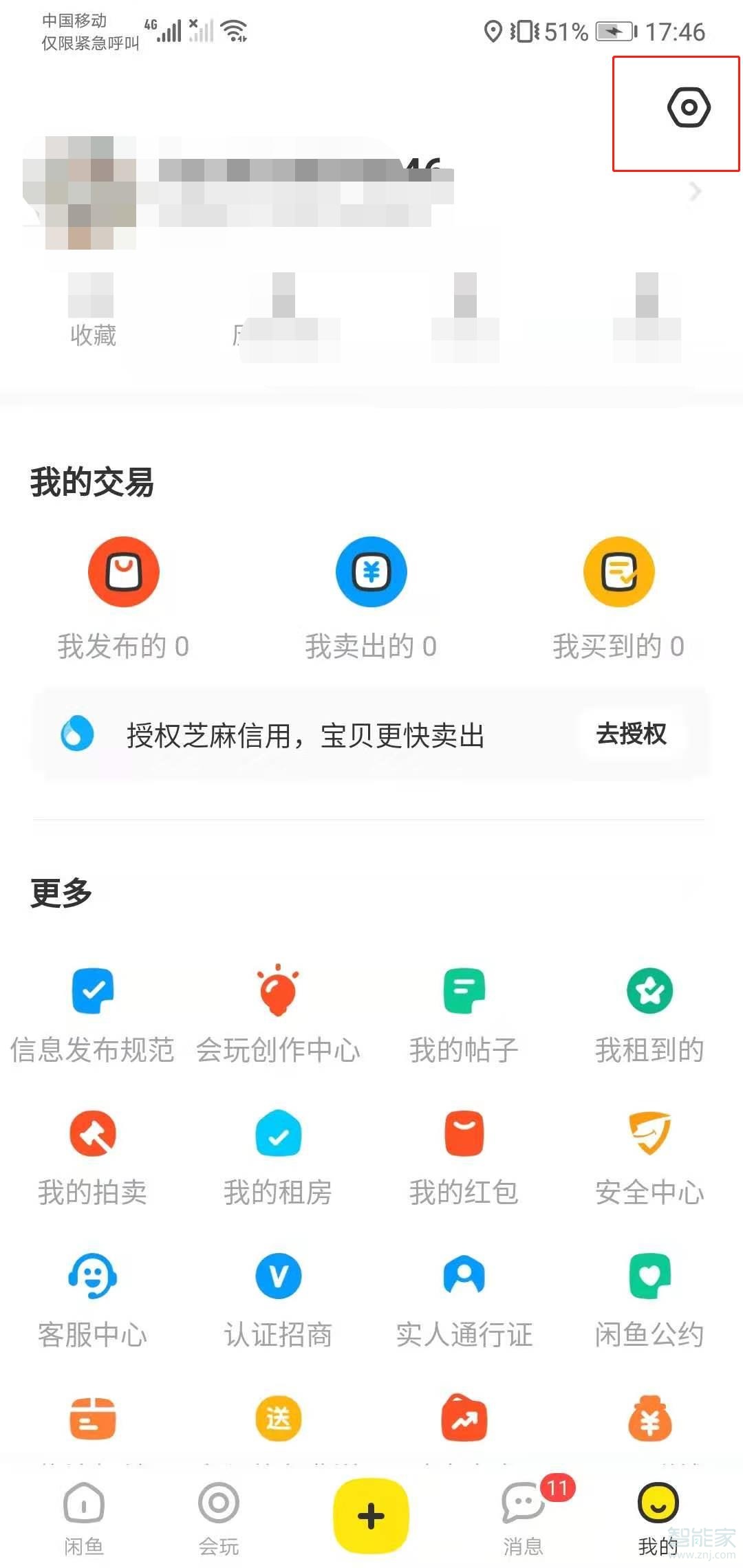Tap the yellow plus publish button
Screen dimensions: 743x1568
pos(371,1515)
